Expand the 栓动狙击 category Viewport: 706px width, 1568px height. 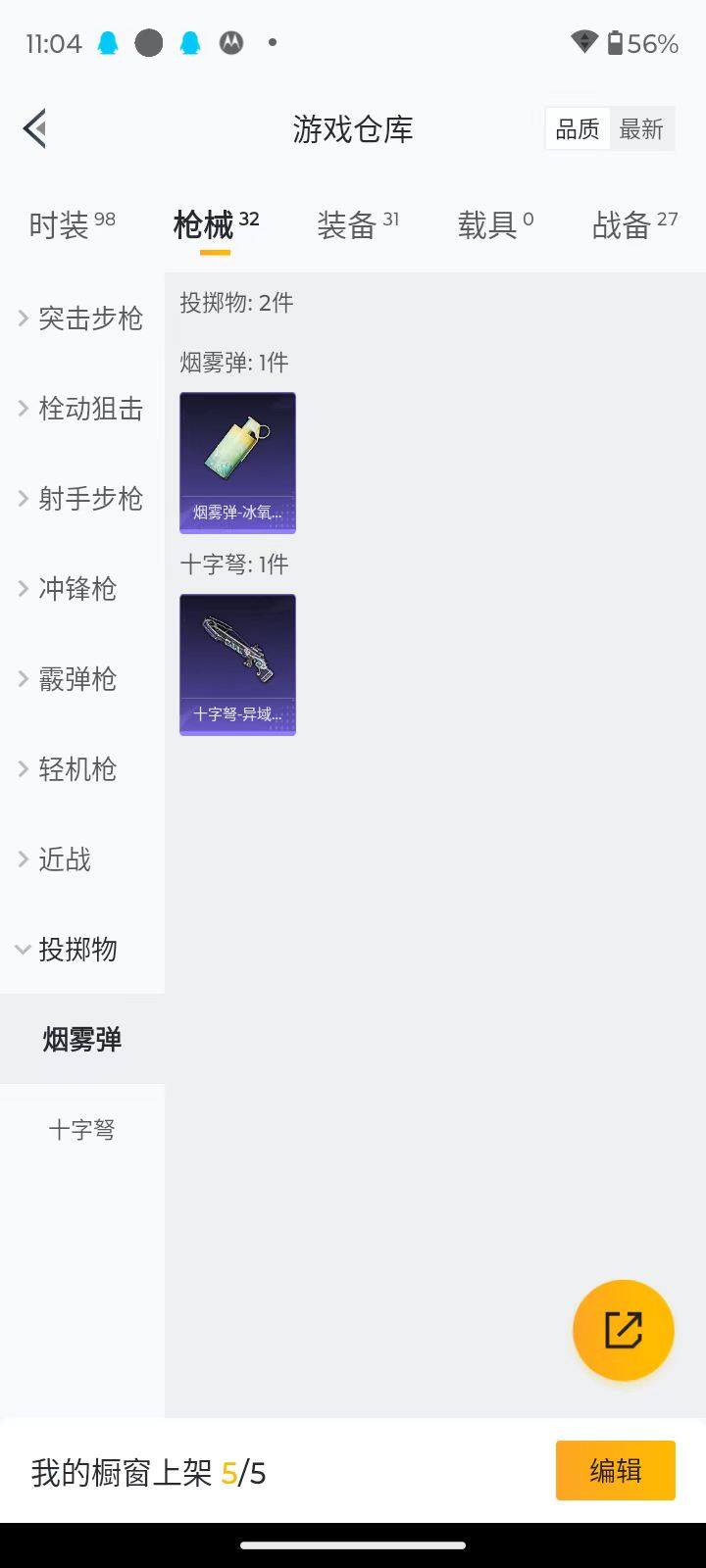pyautogui.click(x=82, y=408)
